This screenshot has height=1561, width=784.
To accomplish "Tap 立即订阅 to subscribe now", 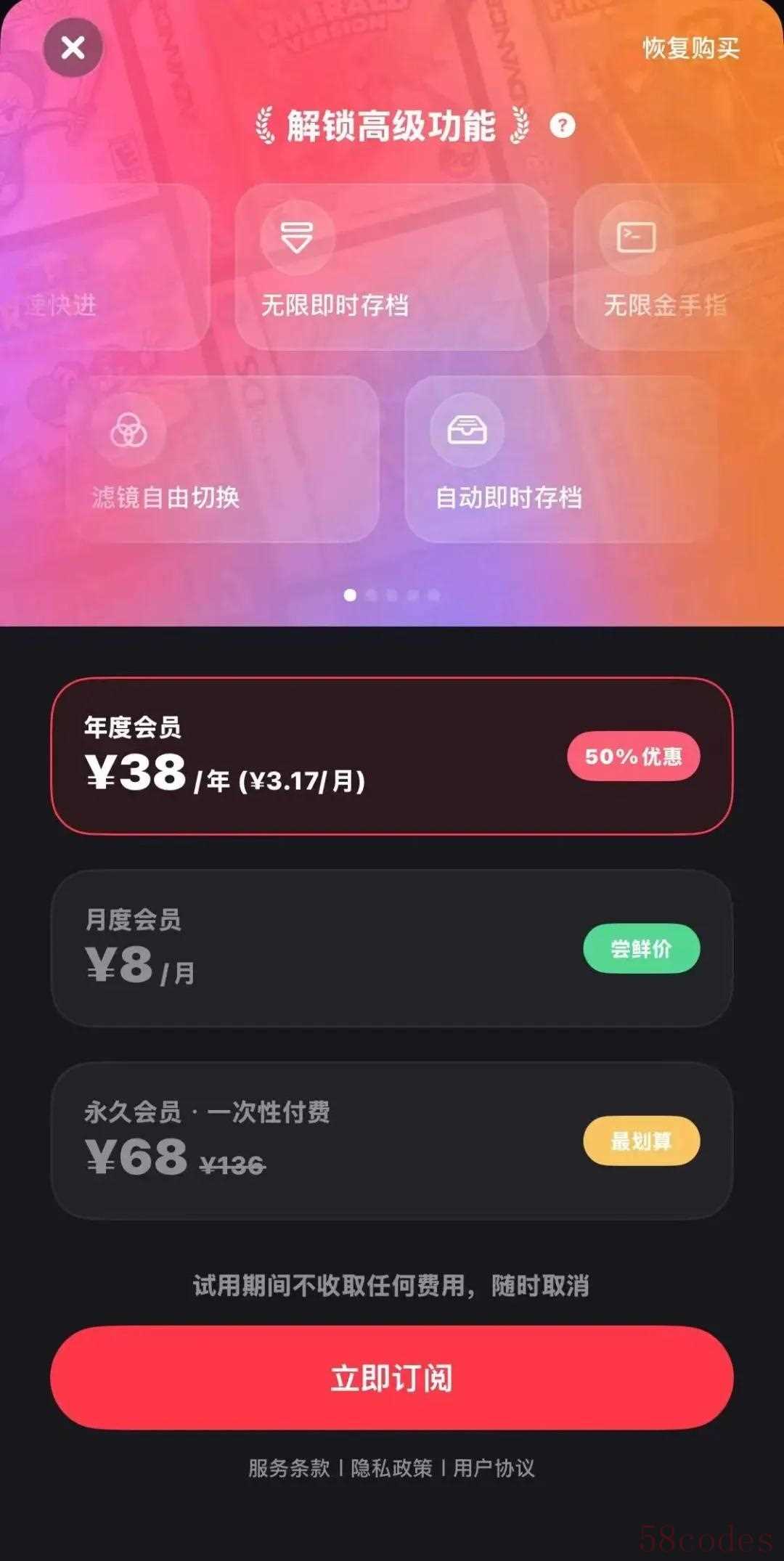I will (392, 1377).
